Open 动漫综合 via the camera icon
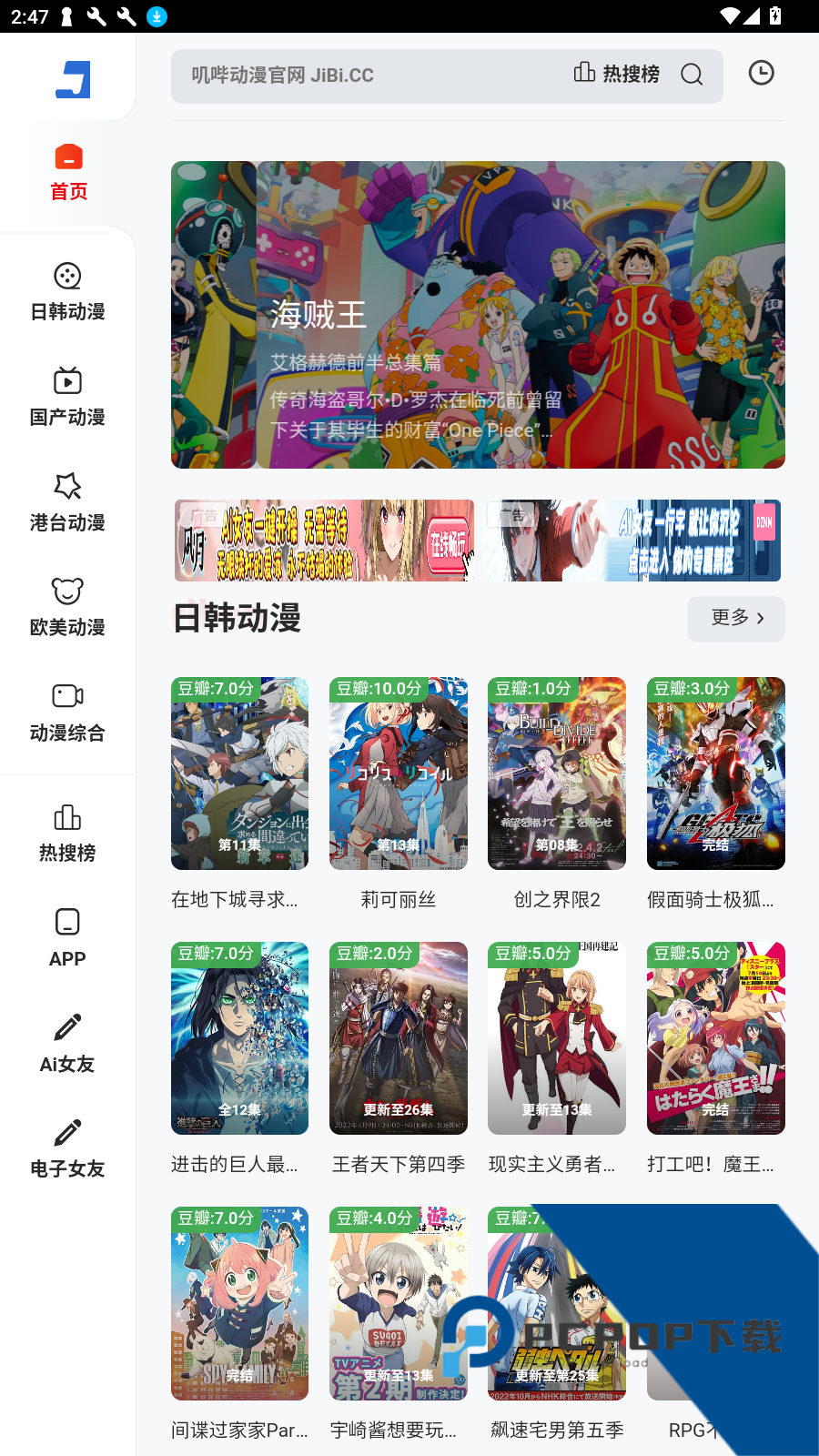Screen dimensions: 819x1456 (66, 695)
